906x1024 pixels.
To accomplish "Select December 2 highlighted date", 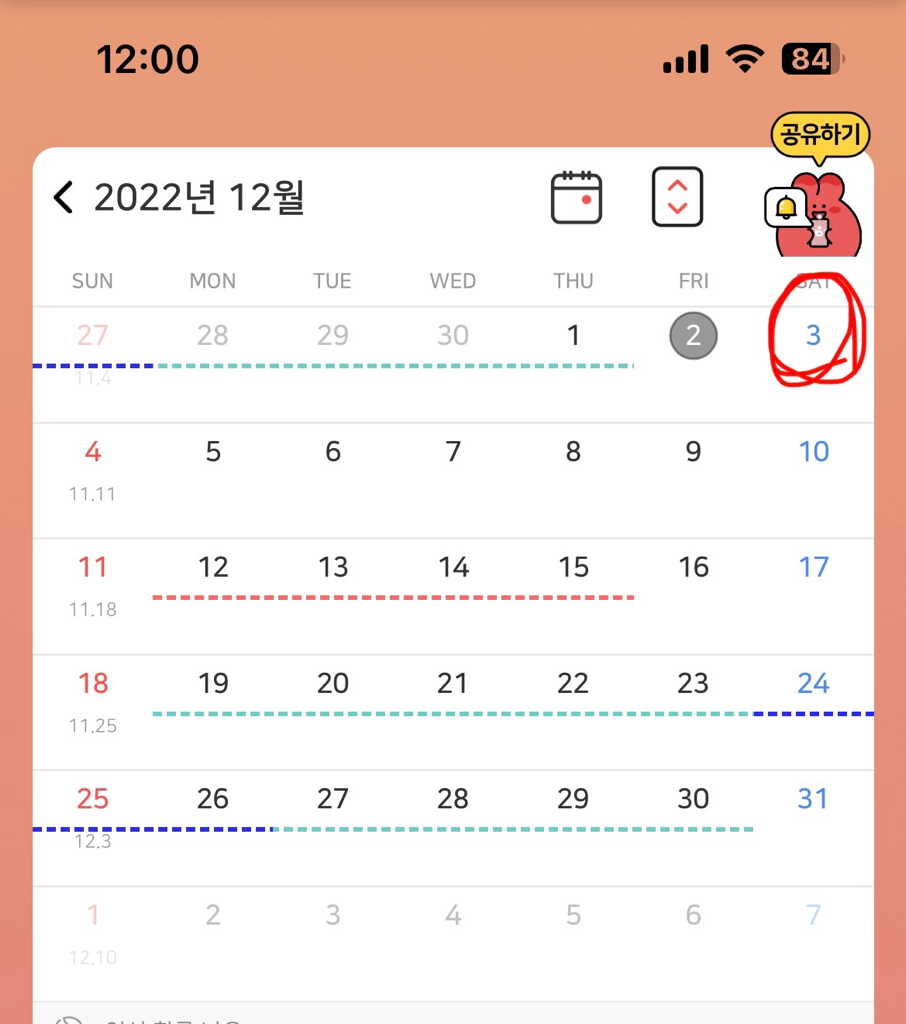I will [x=693, y=336].
